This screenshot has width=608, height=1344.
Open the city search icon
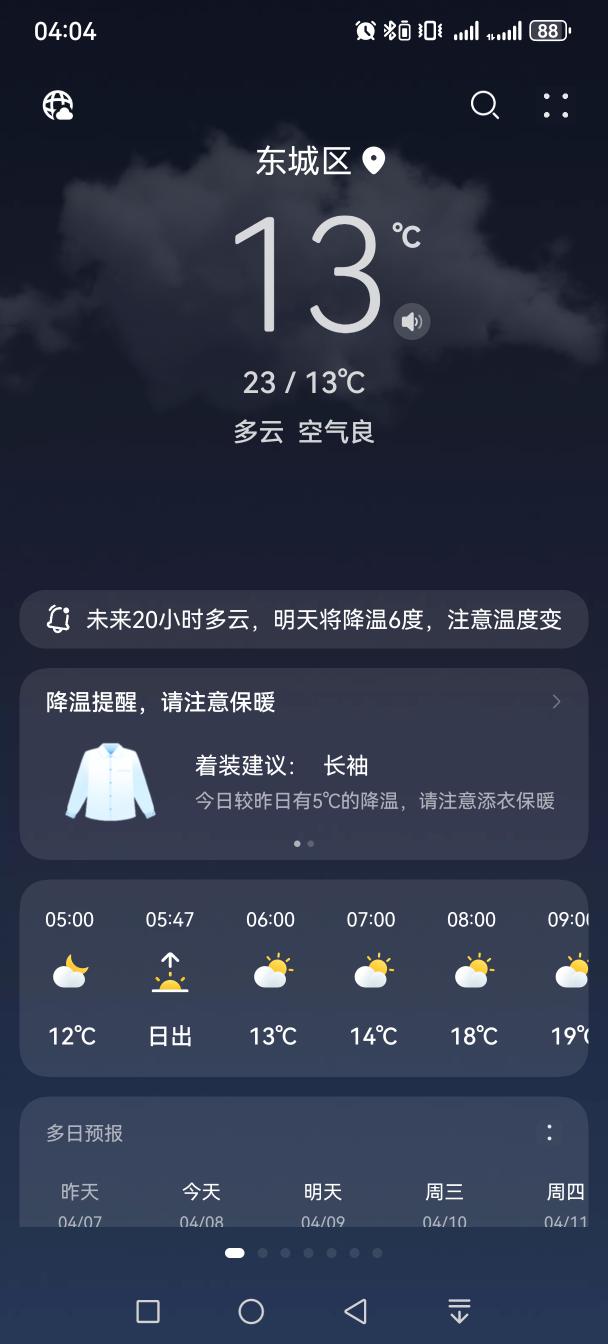[485, 105]
